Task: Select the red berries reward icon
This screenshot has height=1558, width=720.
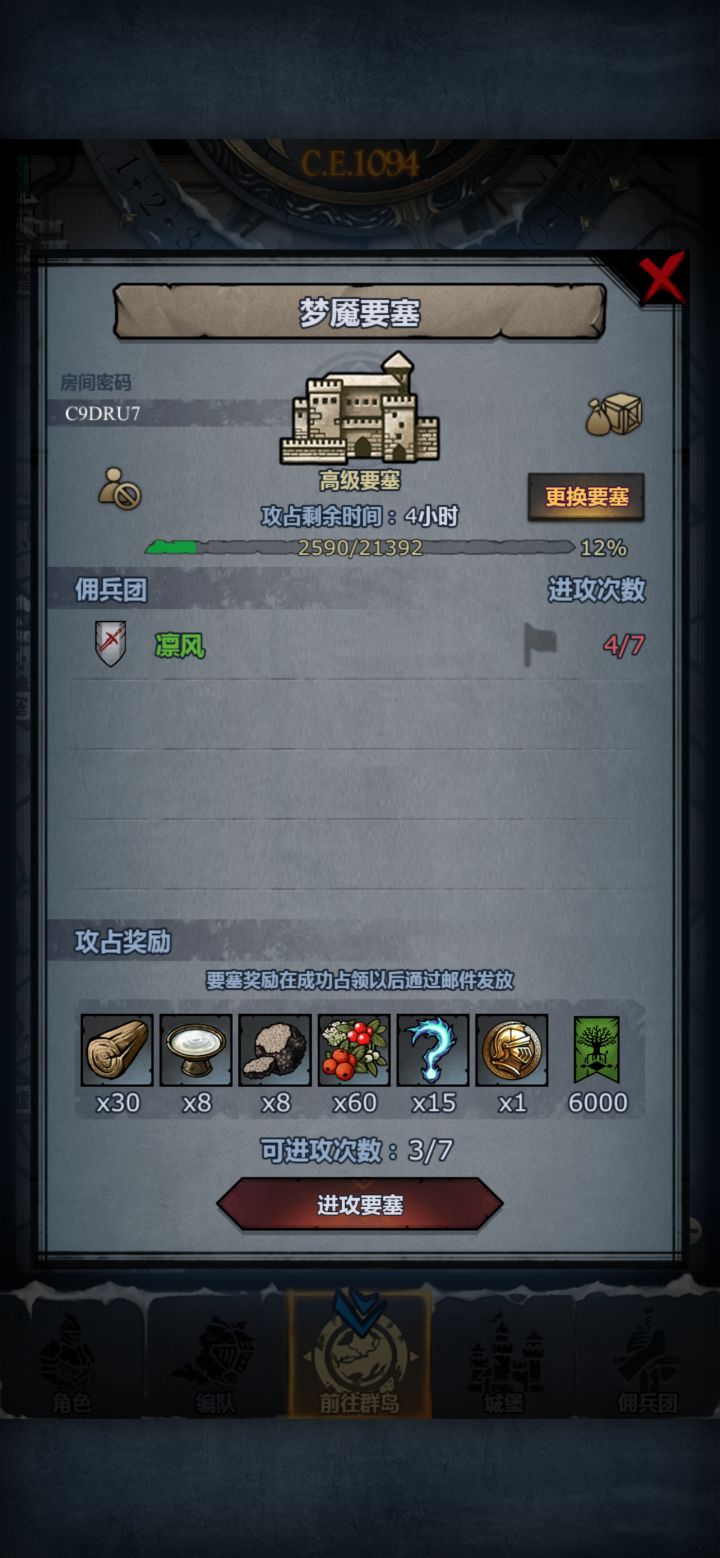Action: 355,1050
